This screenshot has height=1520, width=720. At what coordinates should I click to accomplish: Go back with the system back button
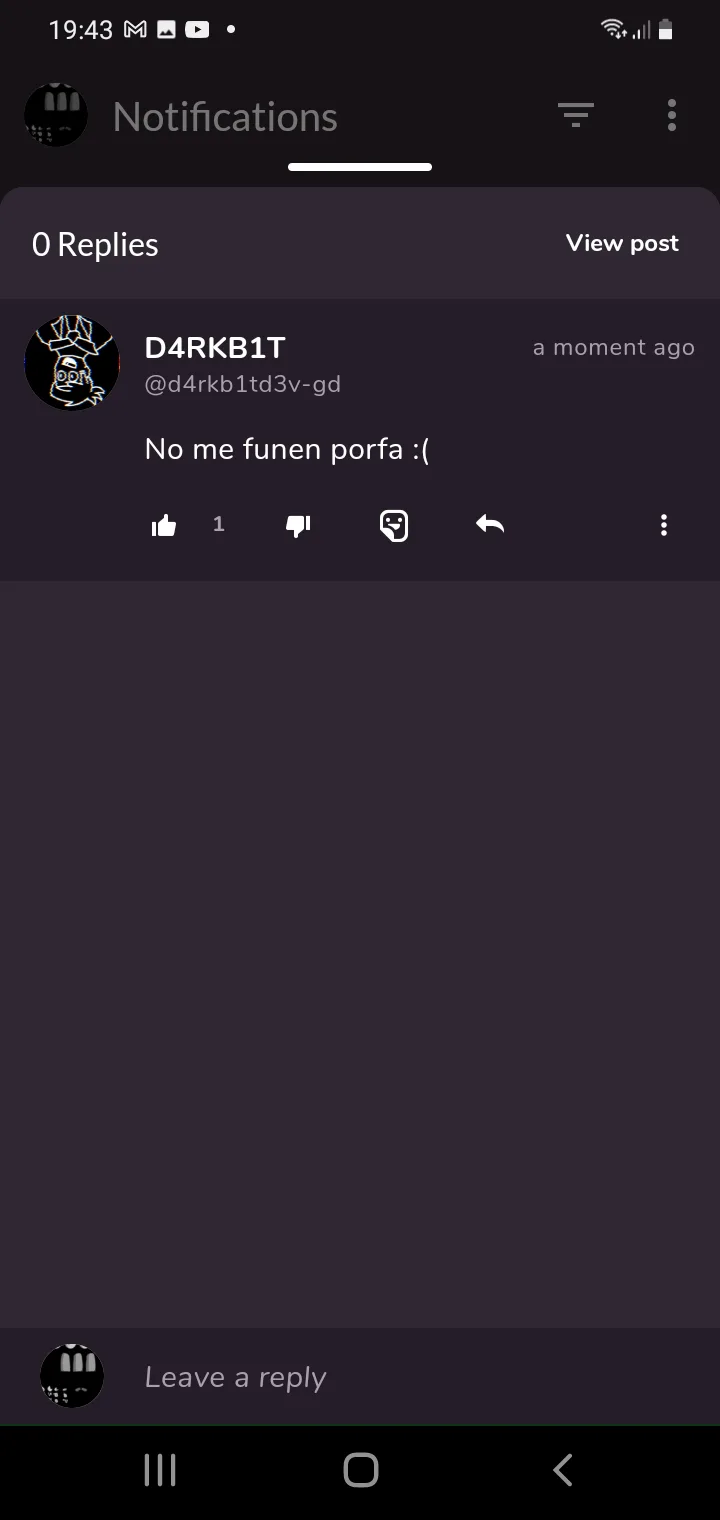pos(563,1470)
